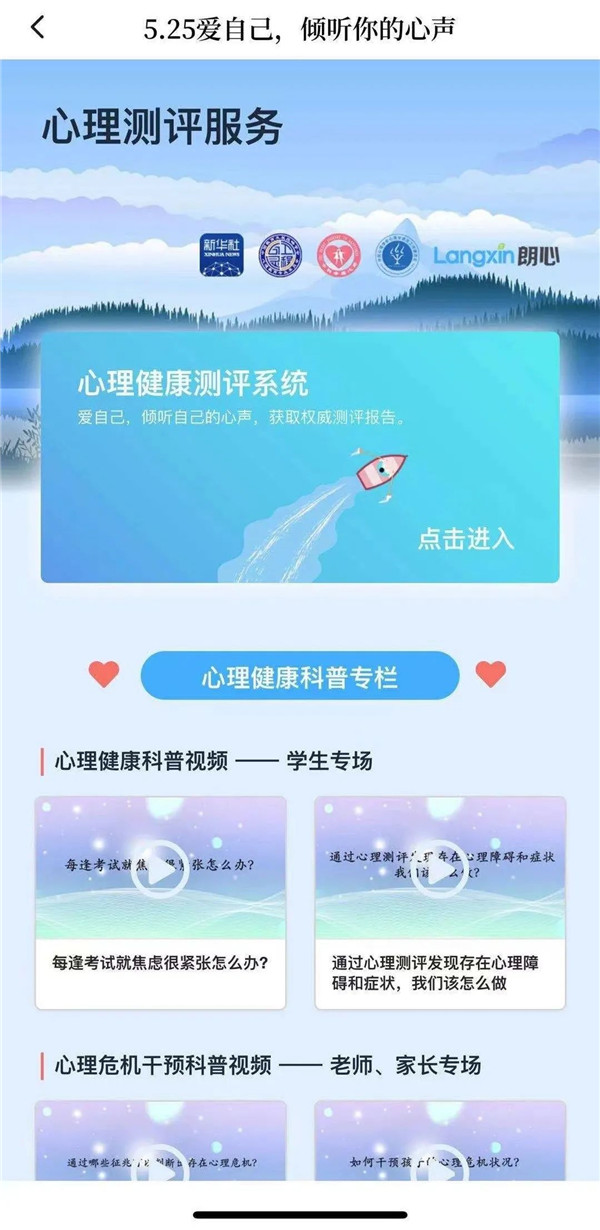This screenshot has height=1230, width=600.
Task: Go back using the top-left arrow
Action: point(38,28)
